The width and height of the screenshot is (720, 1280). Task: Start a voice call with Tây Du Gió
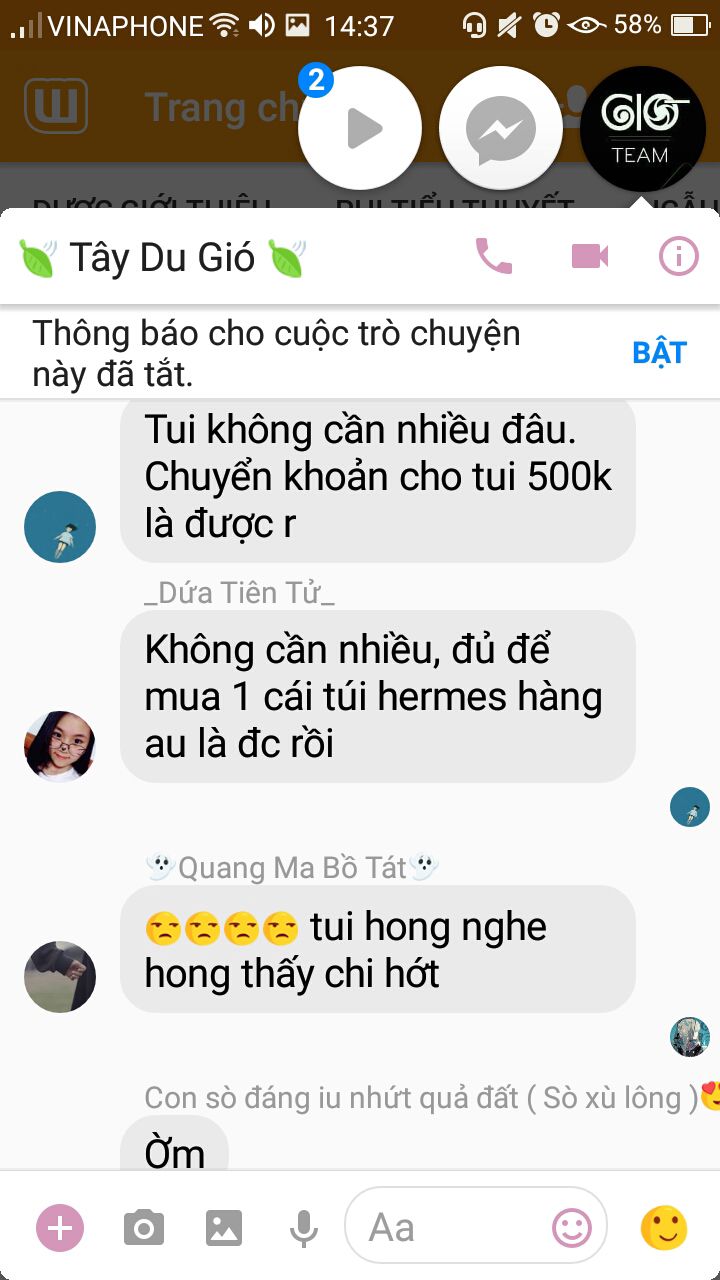pos(493,257)
